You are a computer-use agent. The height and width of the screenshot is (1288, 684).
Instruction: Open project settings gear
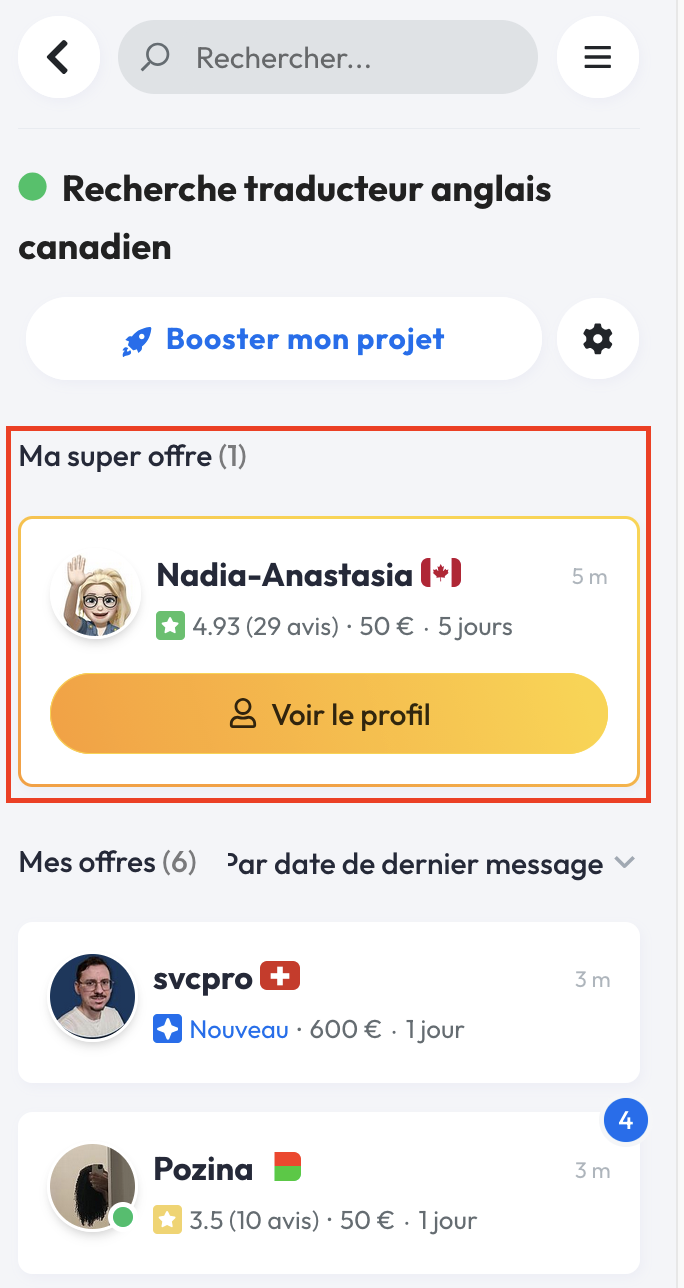tap(597, 339)
